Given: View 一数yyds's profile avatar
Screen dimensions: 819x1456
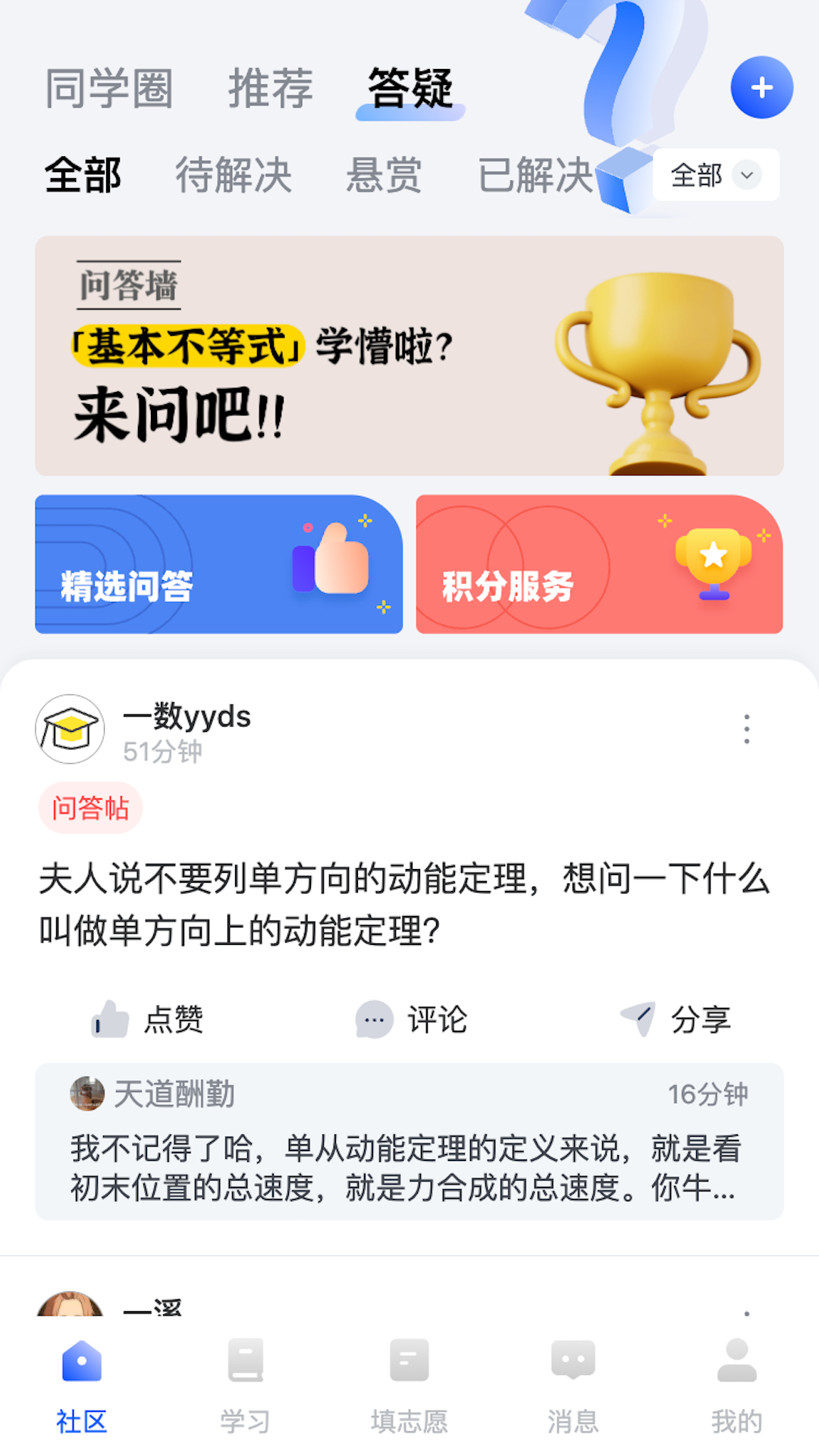Looking at the screenshot, I should pyautogui.click(x=70, y=729).
